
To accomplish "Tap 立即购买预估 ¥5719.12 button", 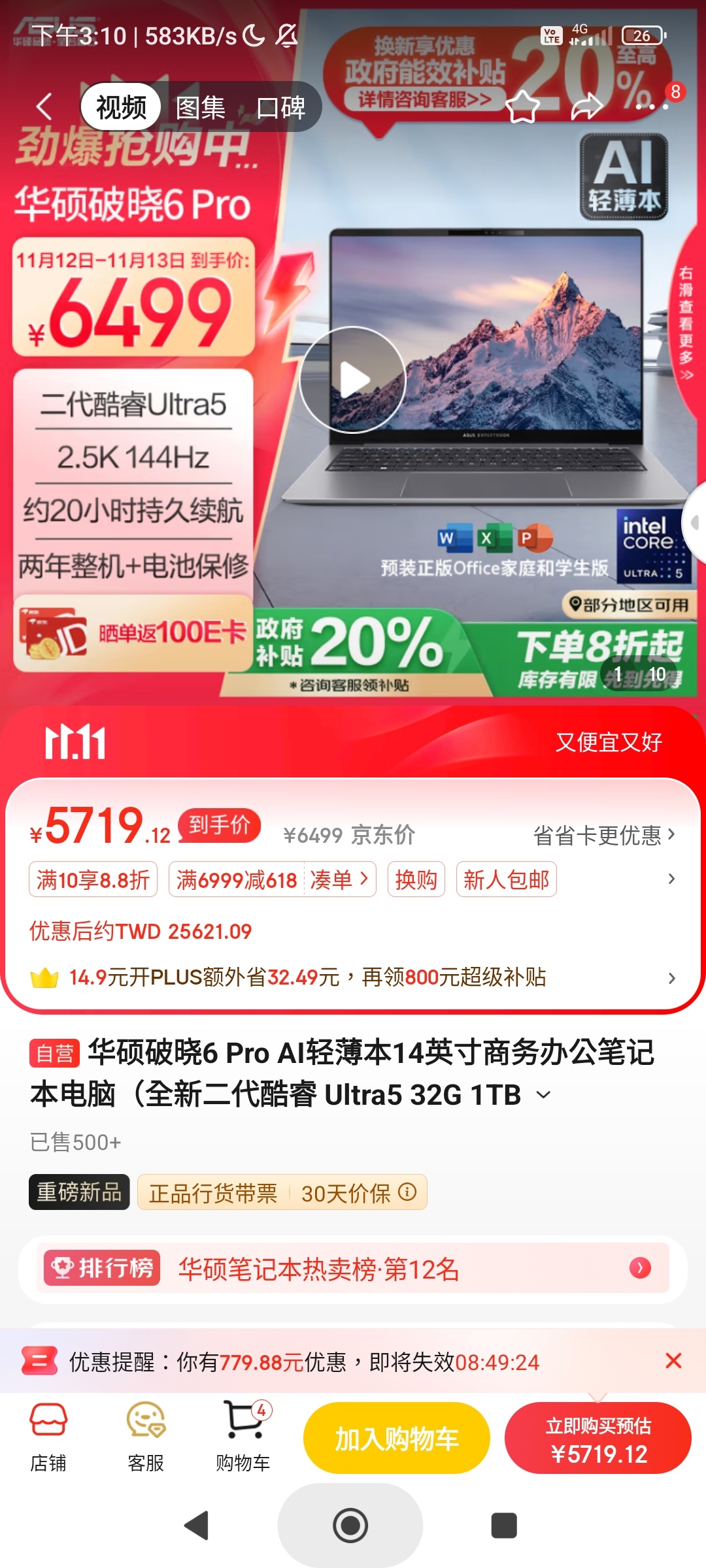I will pos(597,1439).
